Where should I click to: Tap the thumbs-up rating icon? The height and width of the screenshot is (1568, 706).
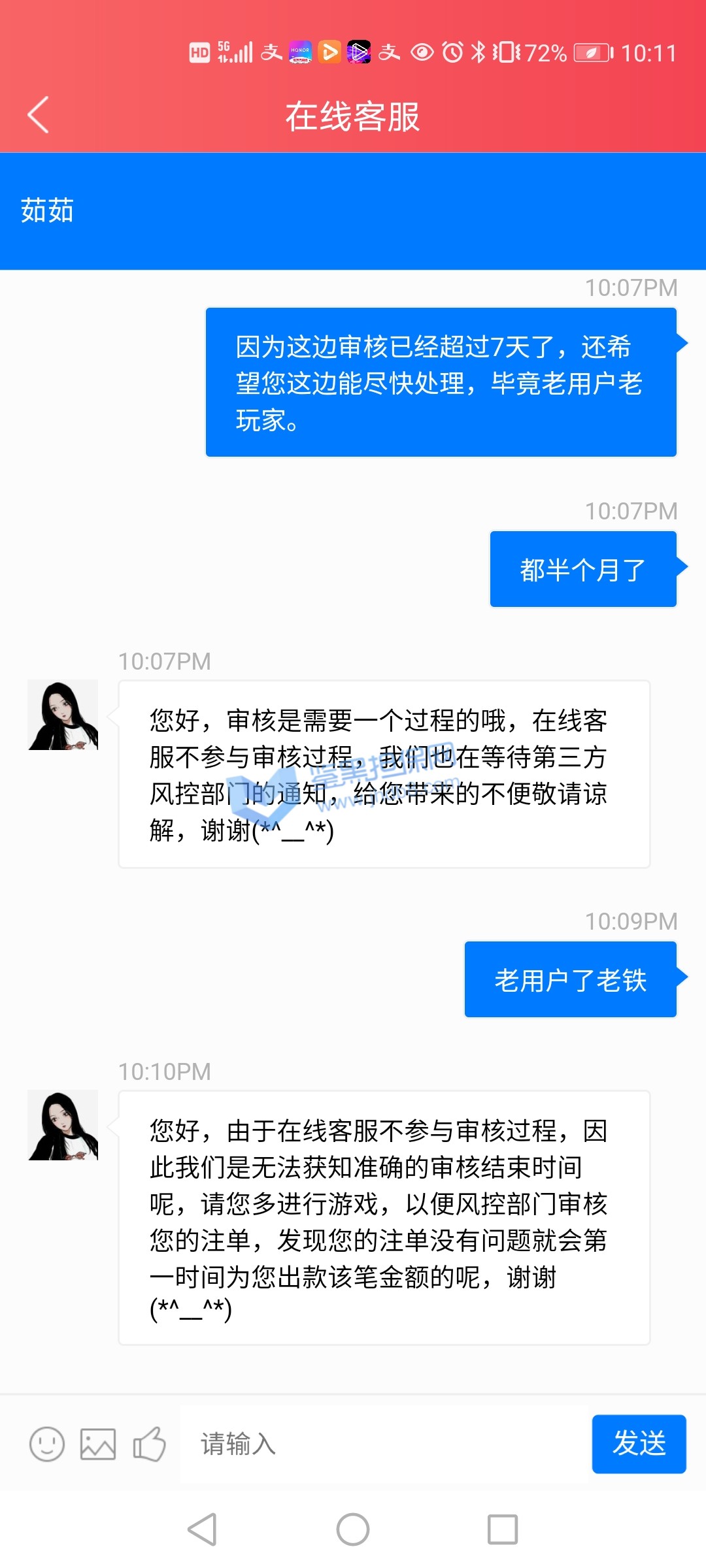pyautogui.click(x=149, y=1444)
